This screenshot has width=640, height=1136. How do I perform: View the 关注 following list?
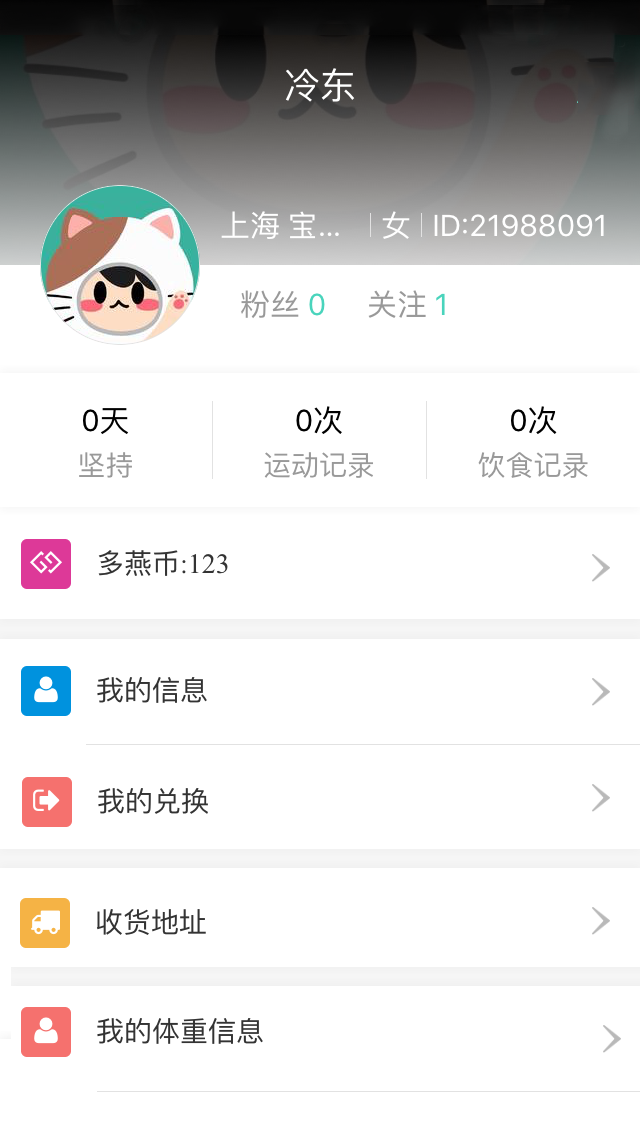407,305
